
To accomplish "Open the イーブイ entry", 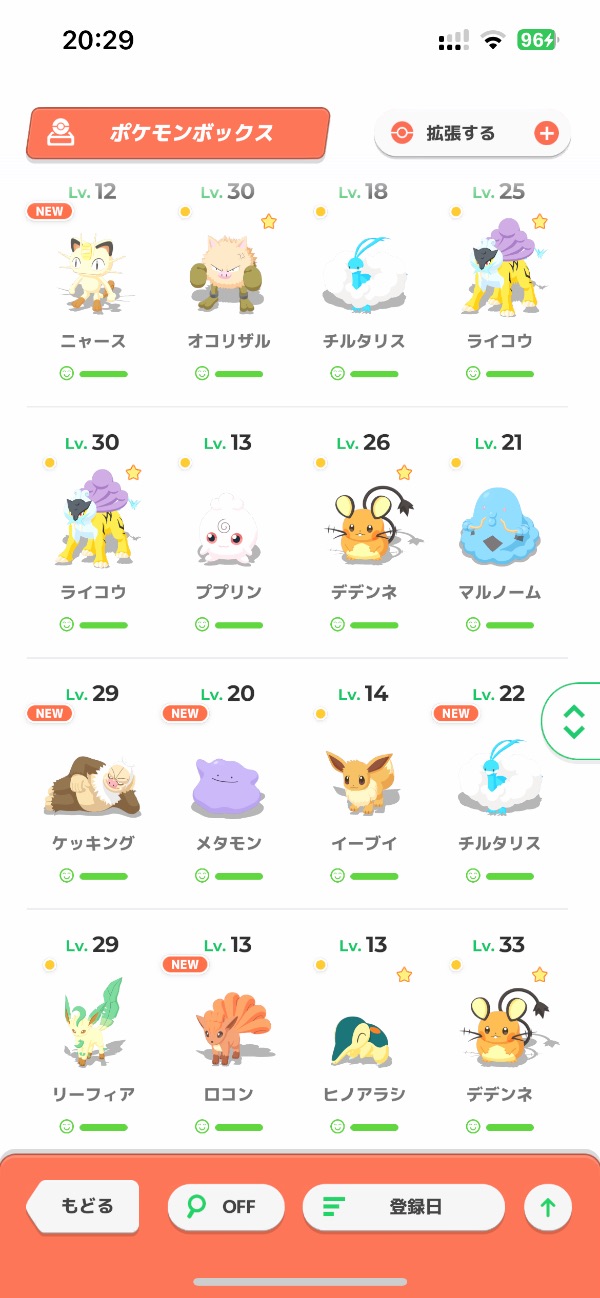I will tap(364, 778).
